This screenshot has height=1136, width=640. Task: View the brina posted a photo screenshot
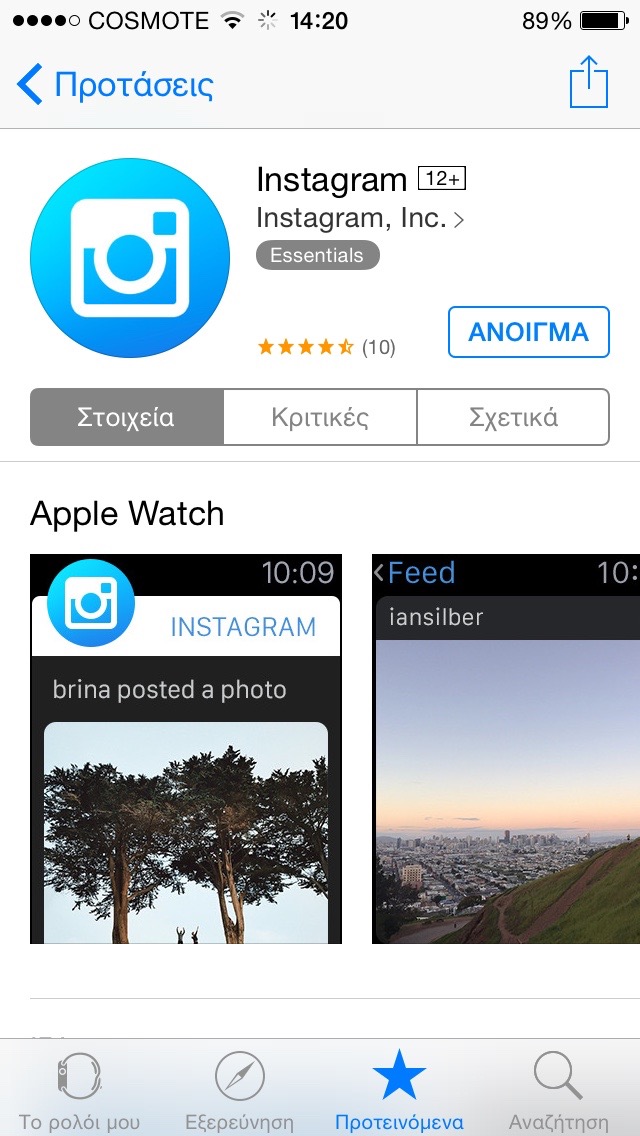[186, 748]
